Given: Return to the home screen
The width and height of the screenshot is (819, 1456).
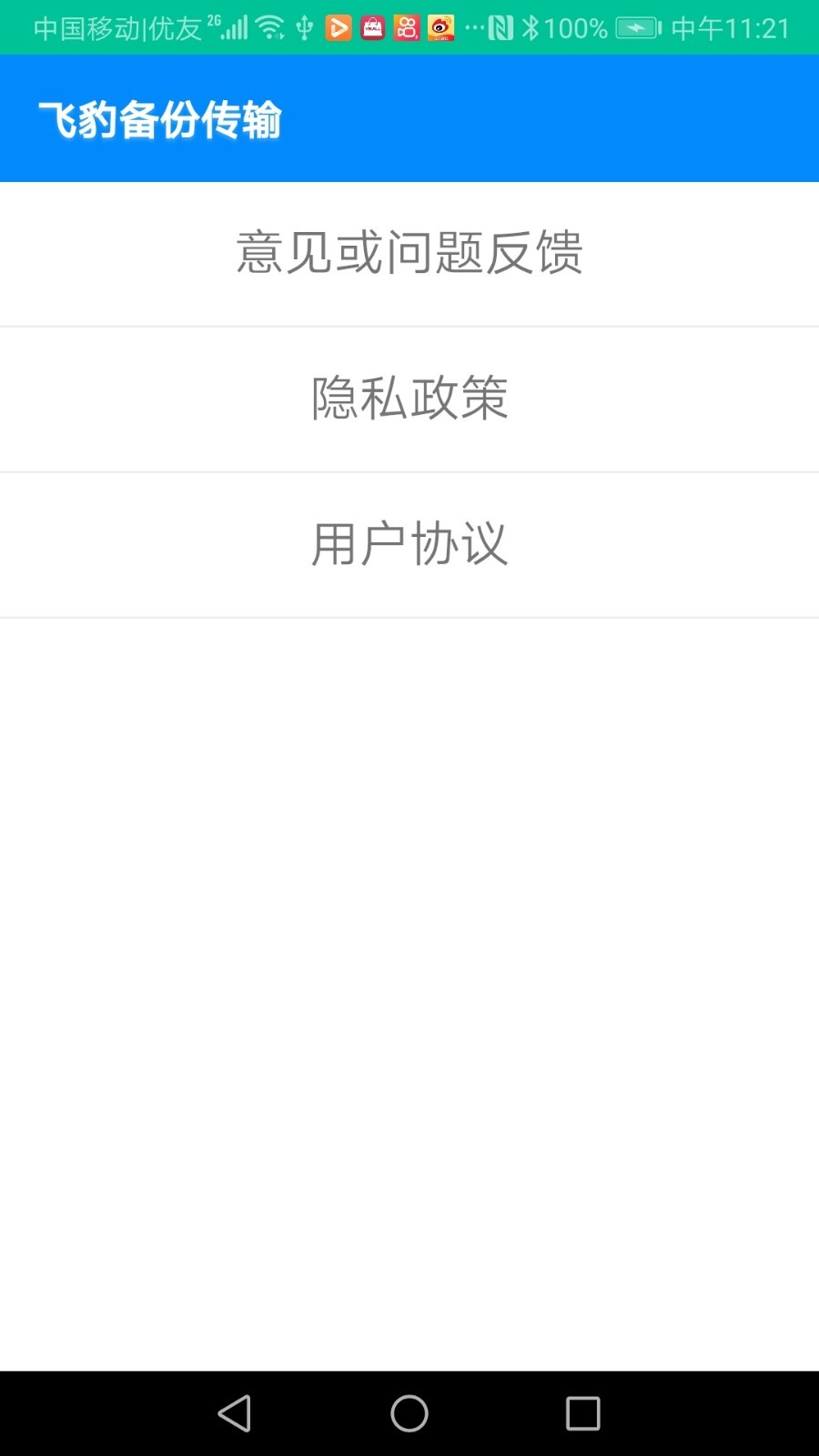Looking at the screenshot, I should [409, 1413].
